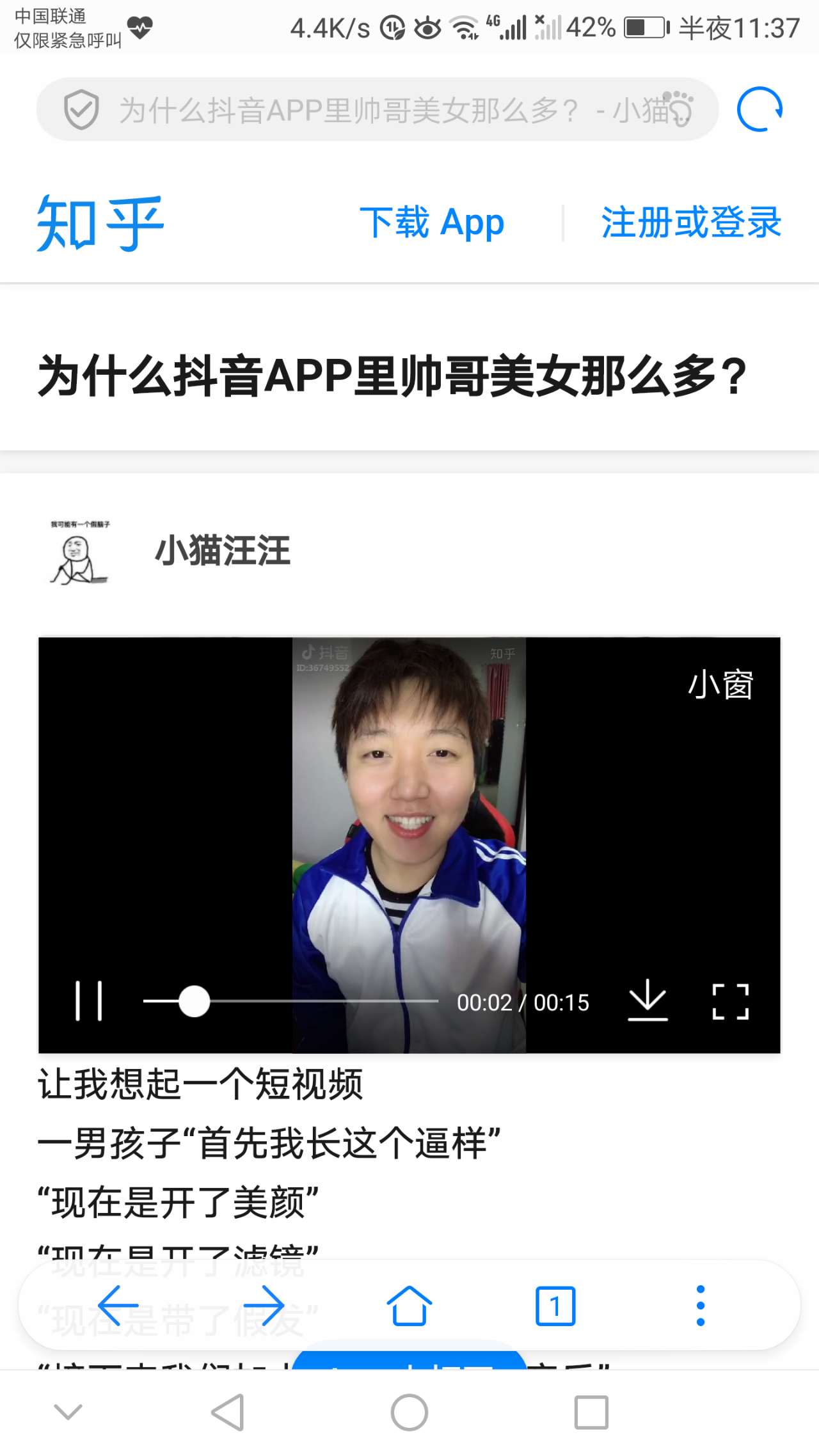Screen dimensions: 819x1456
Task: Reload the current page
Action: pyautogui.click(x=759, y=109)
